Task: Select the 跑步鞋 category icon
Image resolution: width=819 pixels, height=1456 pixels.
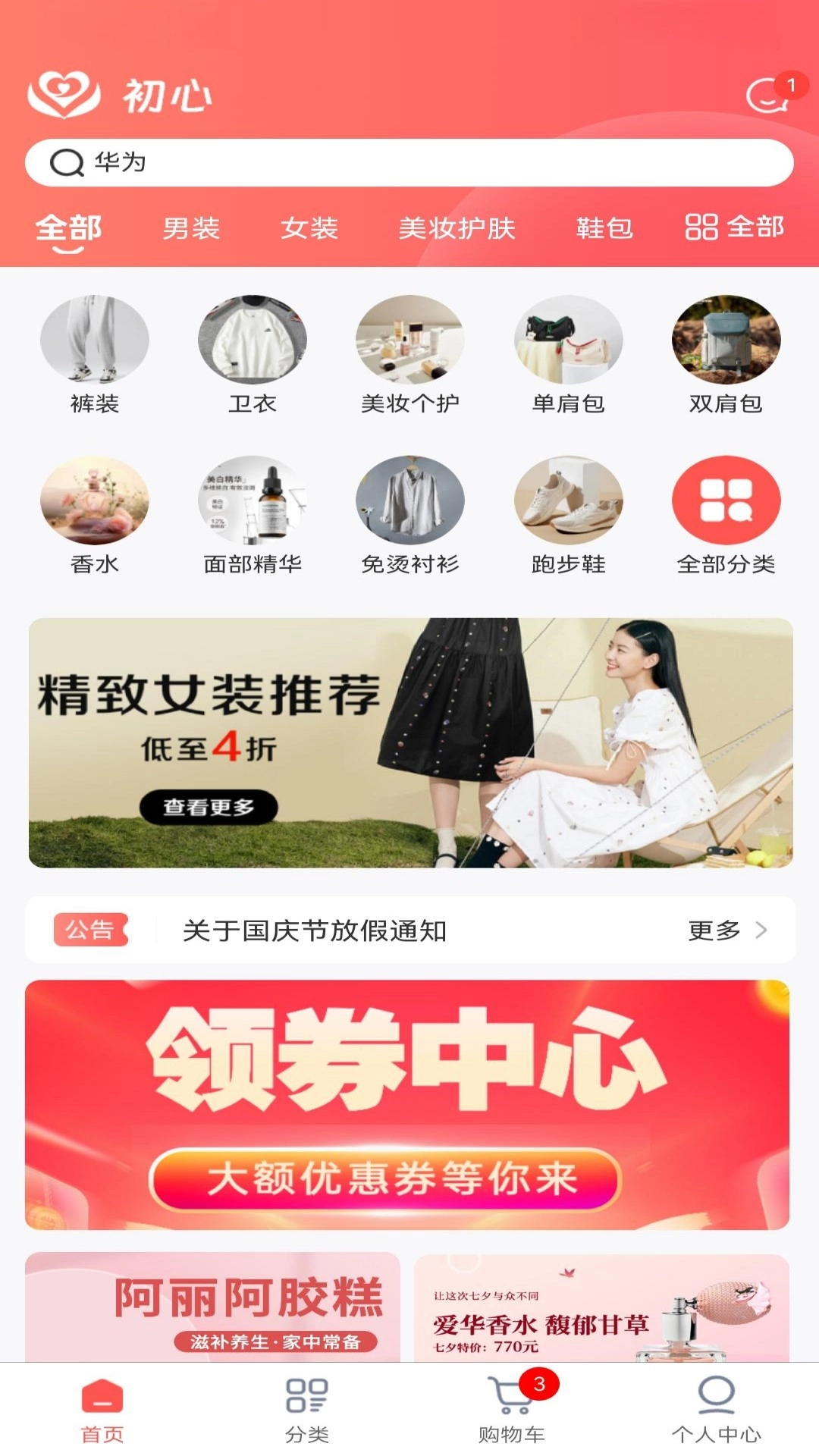Action: [x=567, y=500]
